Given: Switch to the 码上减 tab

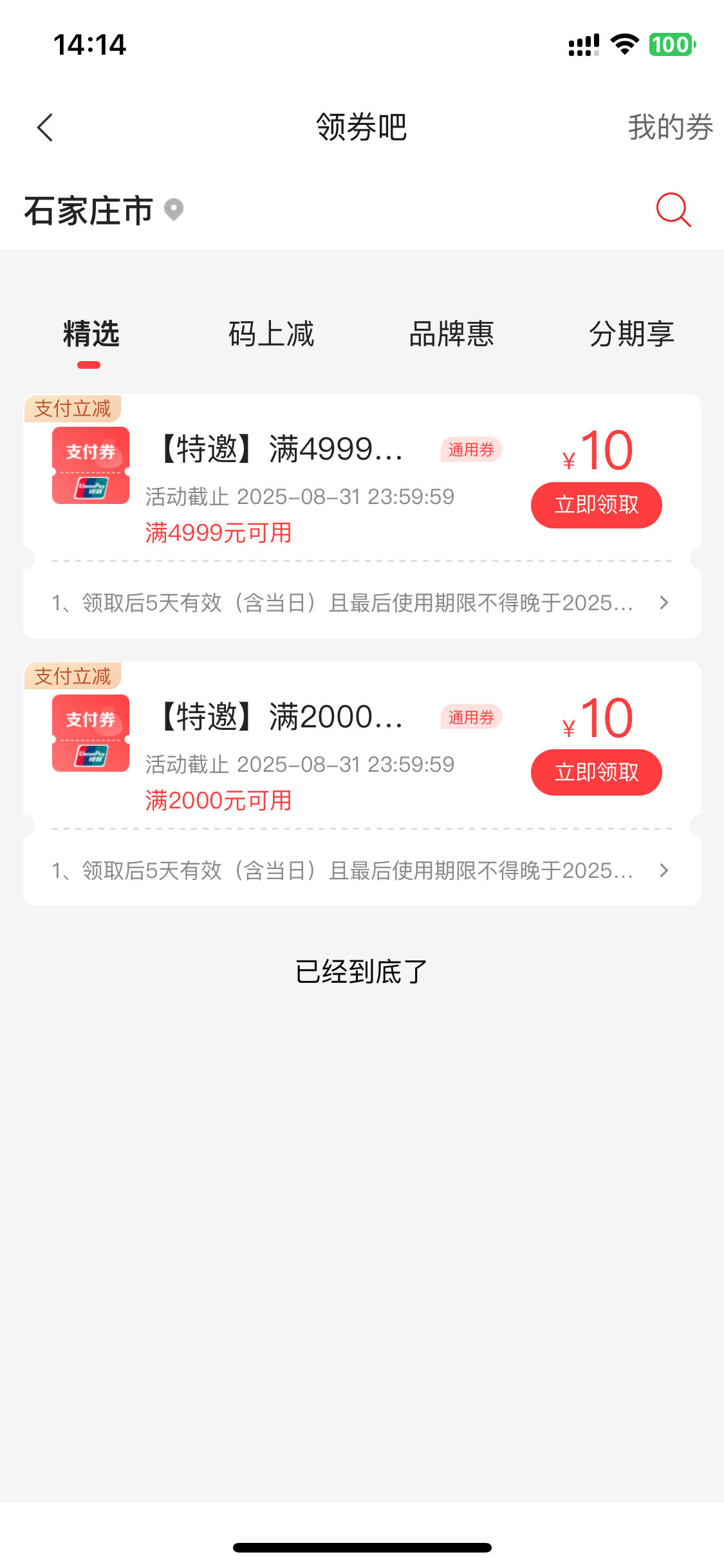Looking at the screenshot, I should tap(271, 334).
